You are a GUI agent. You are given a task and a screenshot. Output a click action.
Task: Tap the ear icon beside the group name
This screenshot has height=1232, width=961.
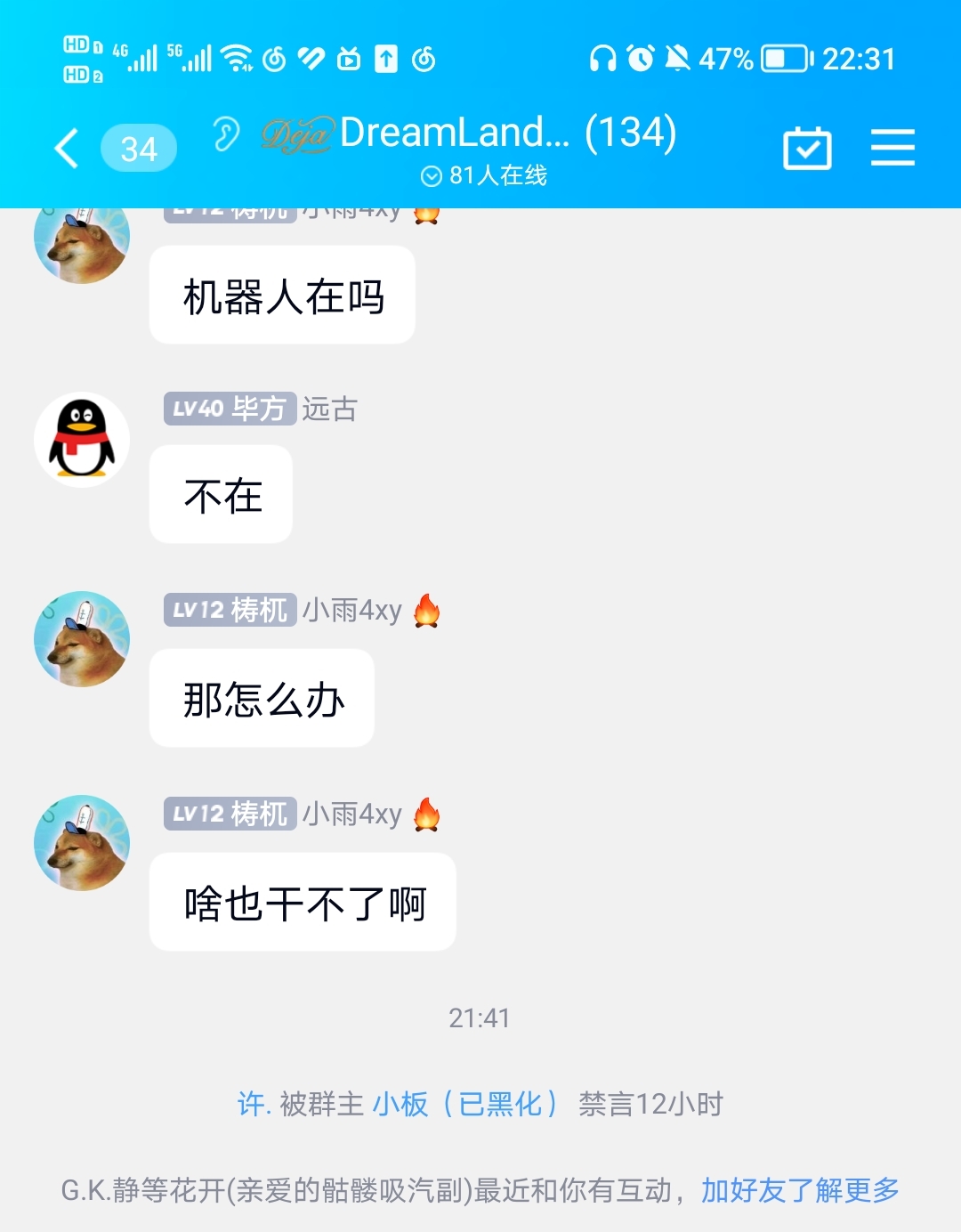coord(228,134)
